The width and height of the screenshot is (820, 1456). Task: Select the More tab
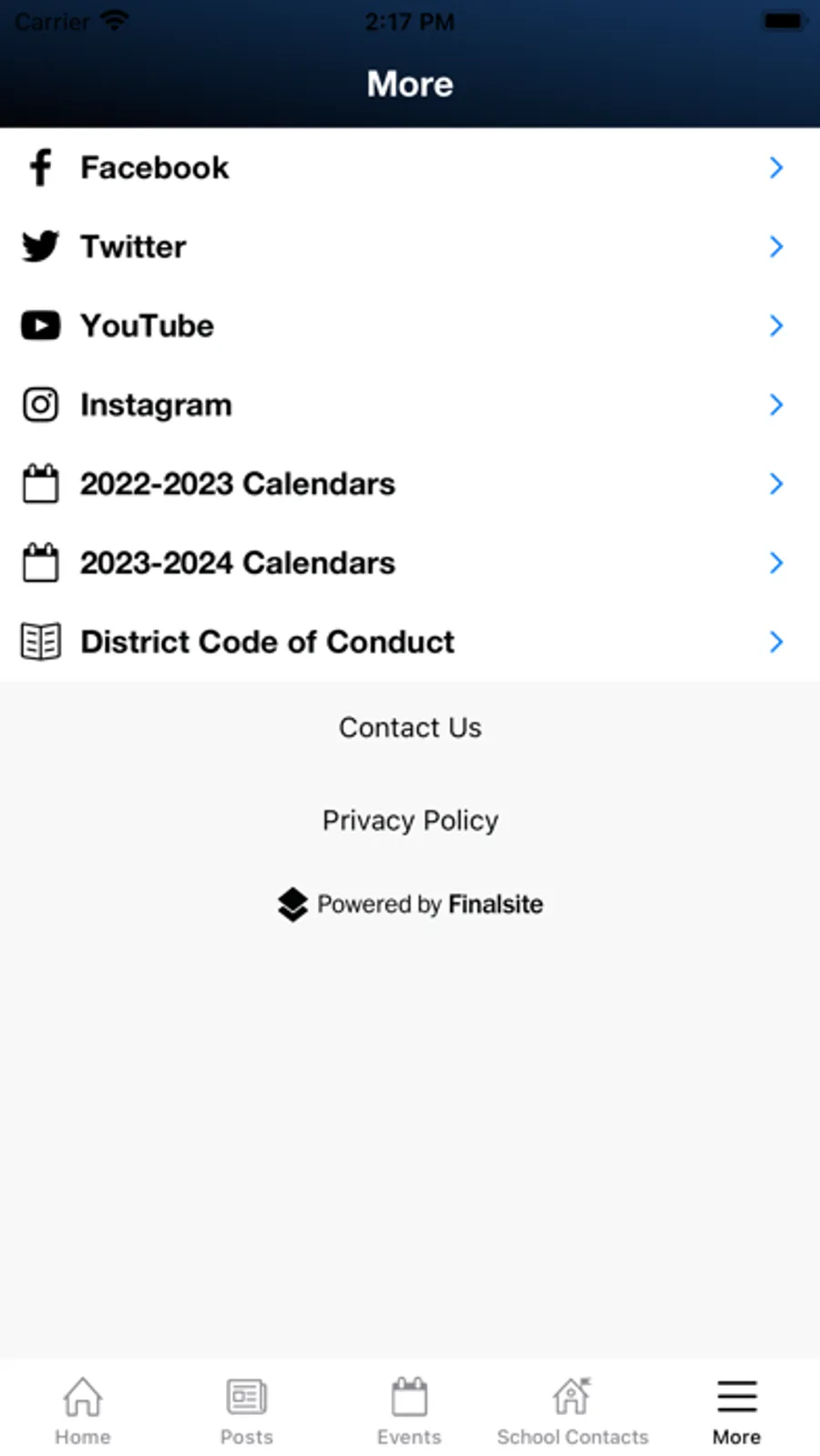(736, 1410)
